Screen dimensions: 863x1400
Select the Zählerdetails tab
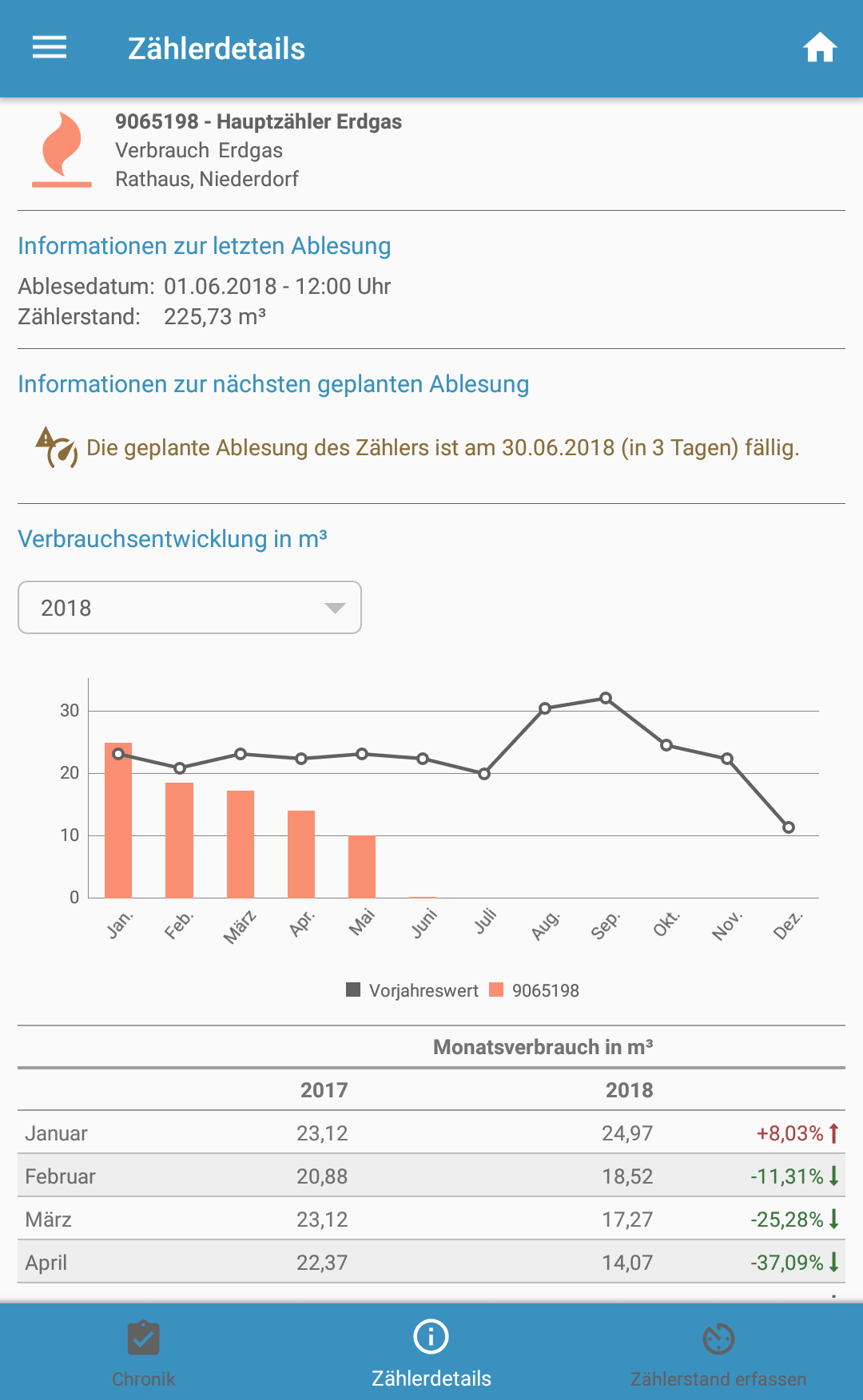tap(431, 1353)
